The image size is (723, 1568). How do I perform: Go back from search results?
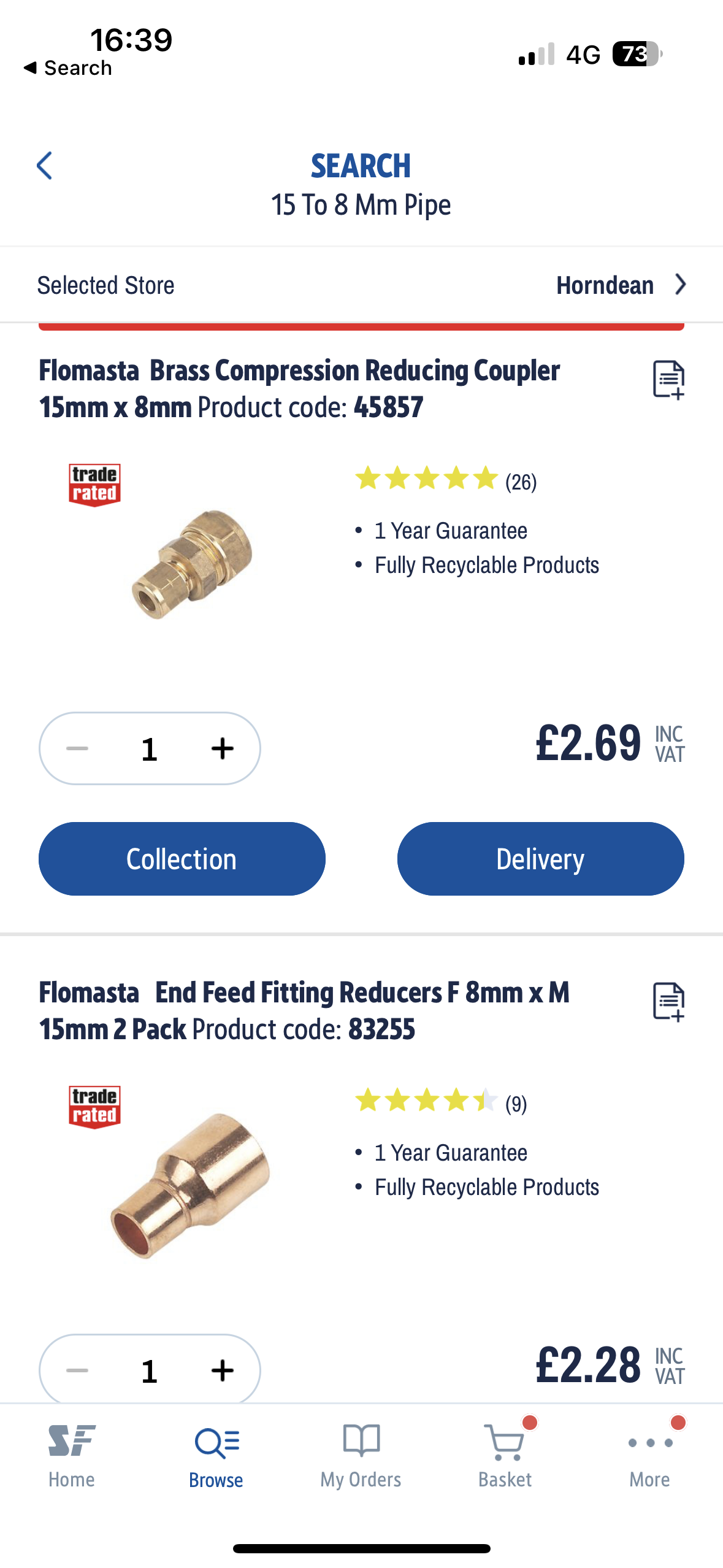pyautogui.click(x=45, y=166)
